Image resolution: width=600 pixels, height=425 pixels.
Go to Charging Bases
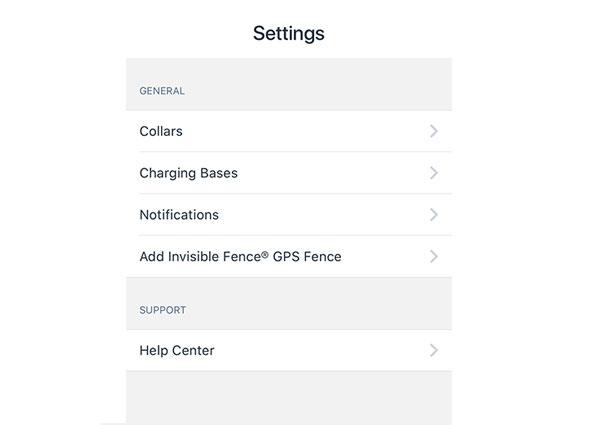(x=288, y=173)
